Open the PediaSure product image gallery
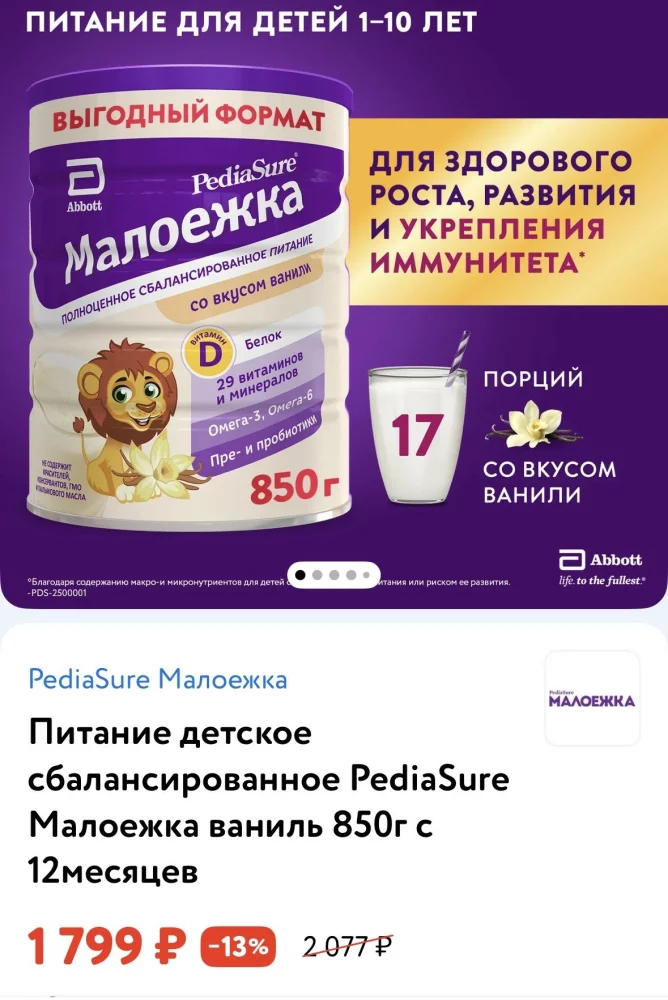 [x=334, y=300]
